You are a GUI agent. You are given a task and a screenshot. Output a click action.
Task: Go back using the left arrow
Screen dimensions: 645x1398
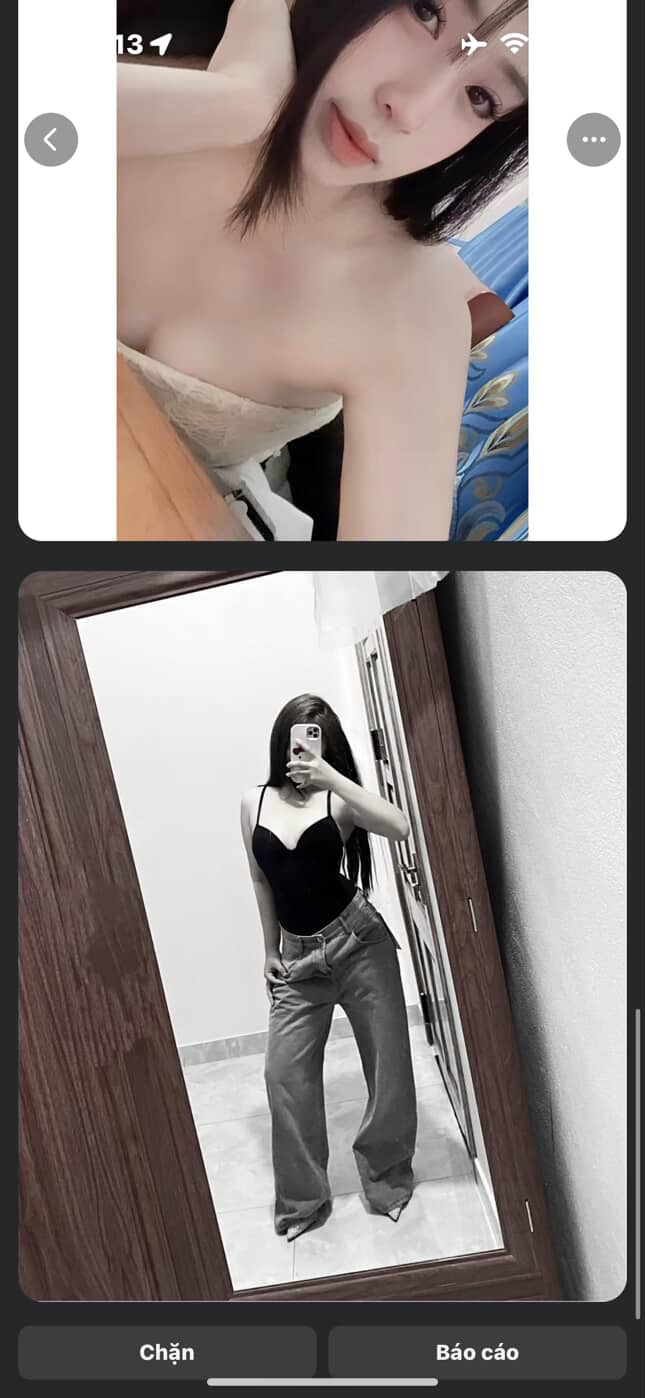click(x=51, y=140)
